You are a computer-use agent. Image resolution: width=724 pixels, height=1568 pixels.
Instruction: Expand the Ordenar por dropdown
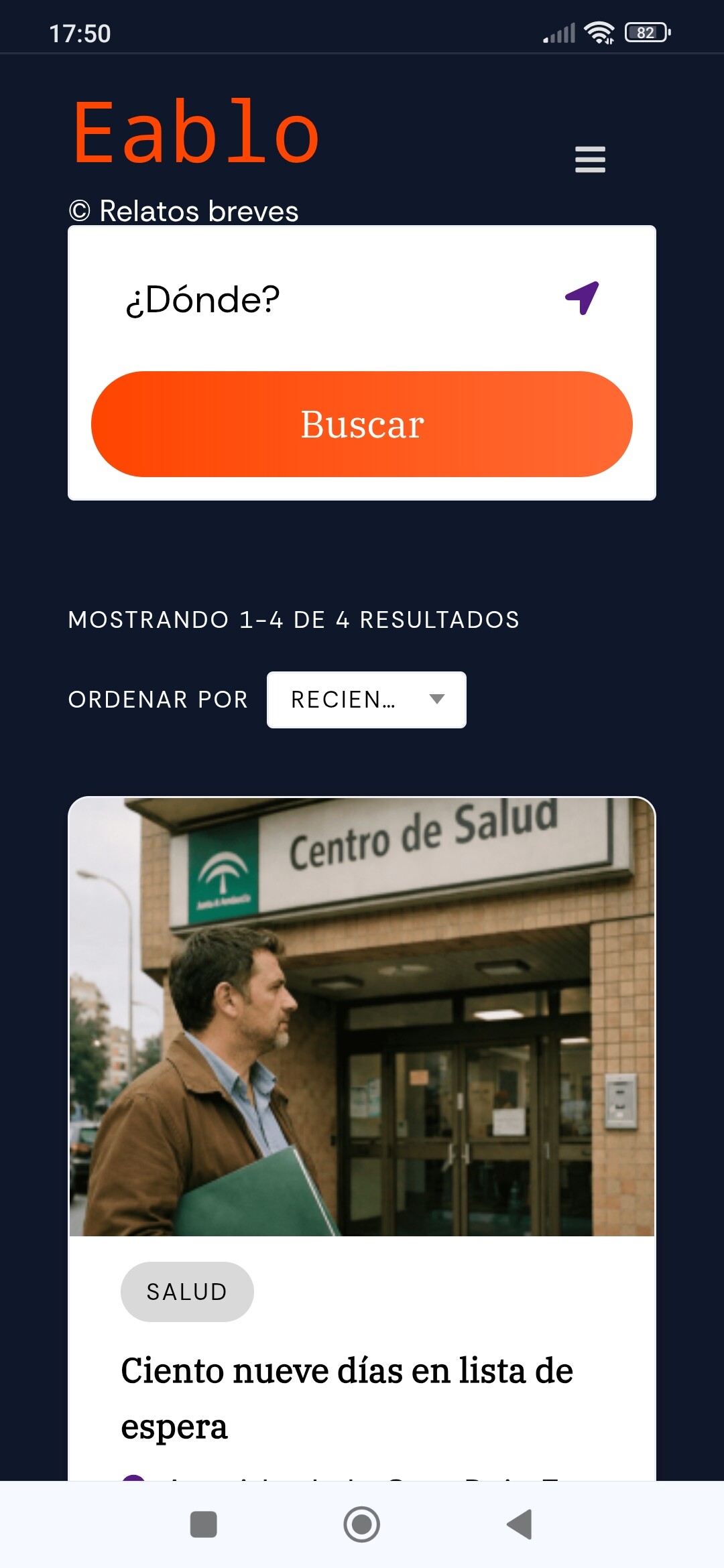(x=366, y=700)
